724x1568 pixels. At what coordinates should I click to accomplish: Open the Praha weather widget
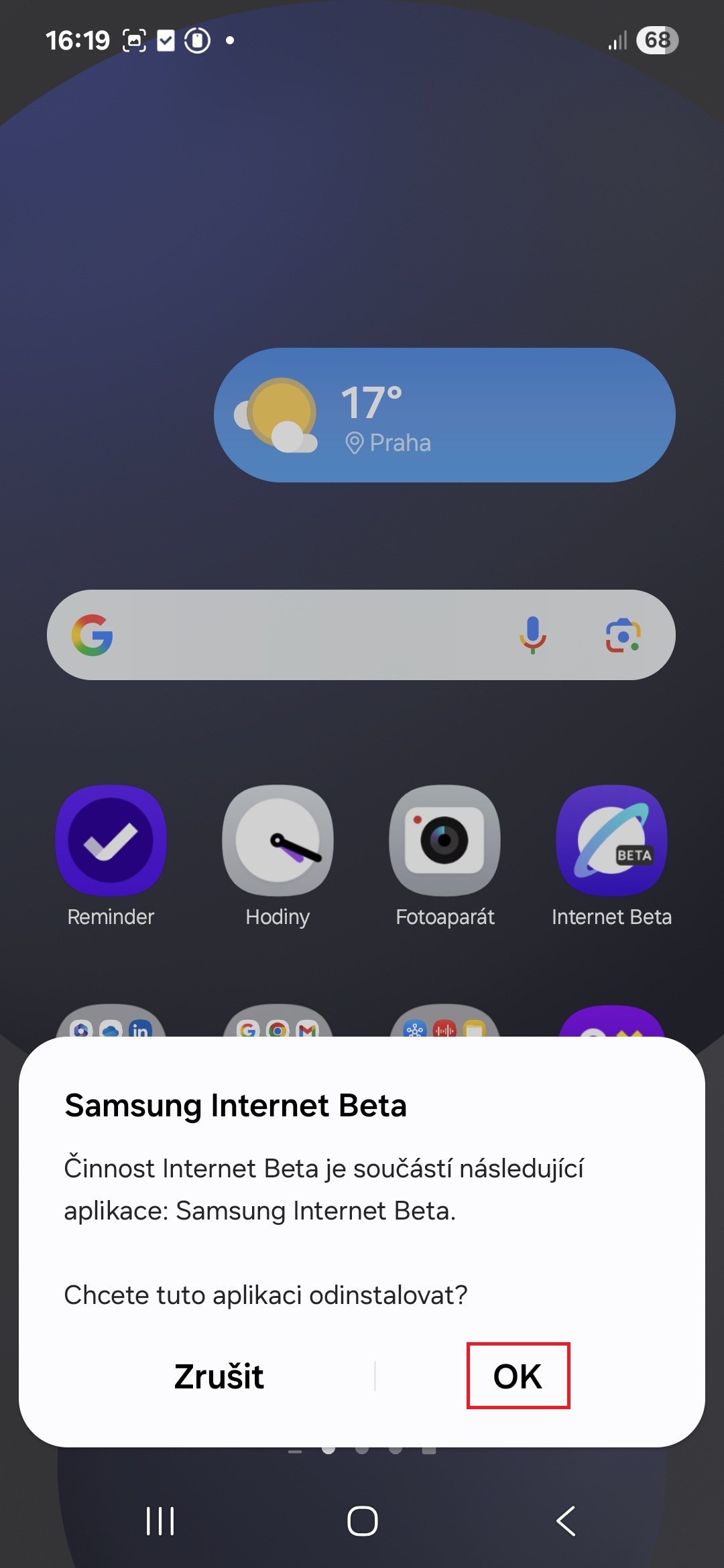coord(444,415)
